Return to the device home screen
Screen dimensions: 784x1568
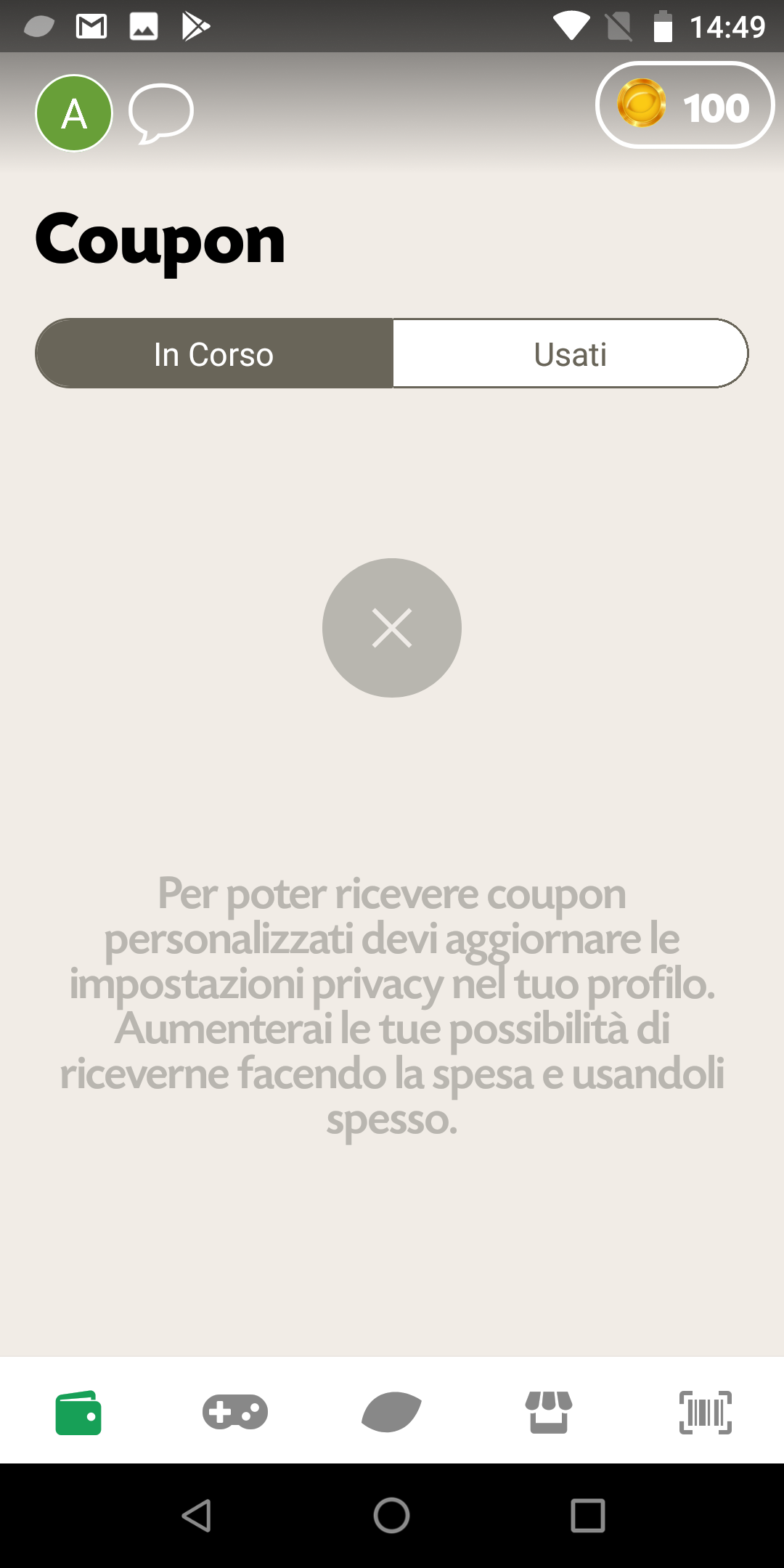click(392, 1516)
